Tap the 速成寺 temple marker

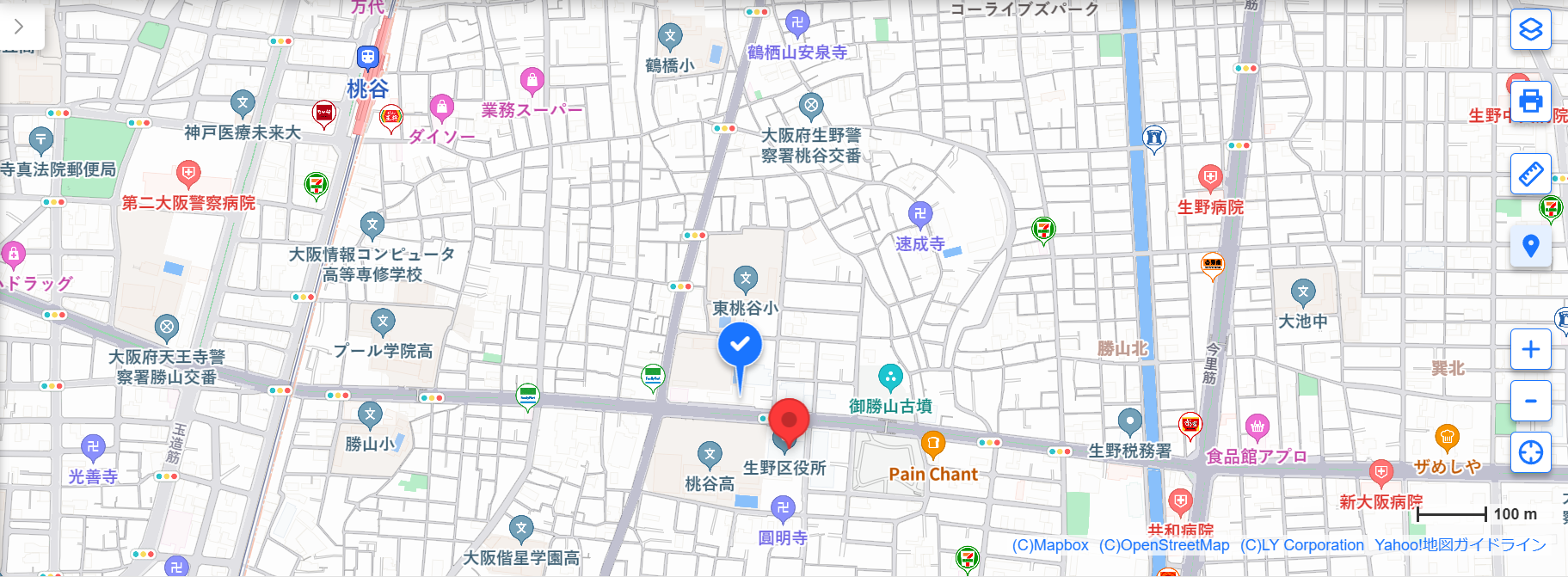(x=919, y=214)
